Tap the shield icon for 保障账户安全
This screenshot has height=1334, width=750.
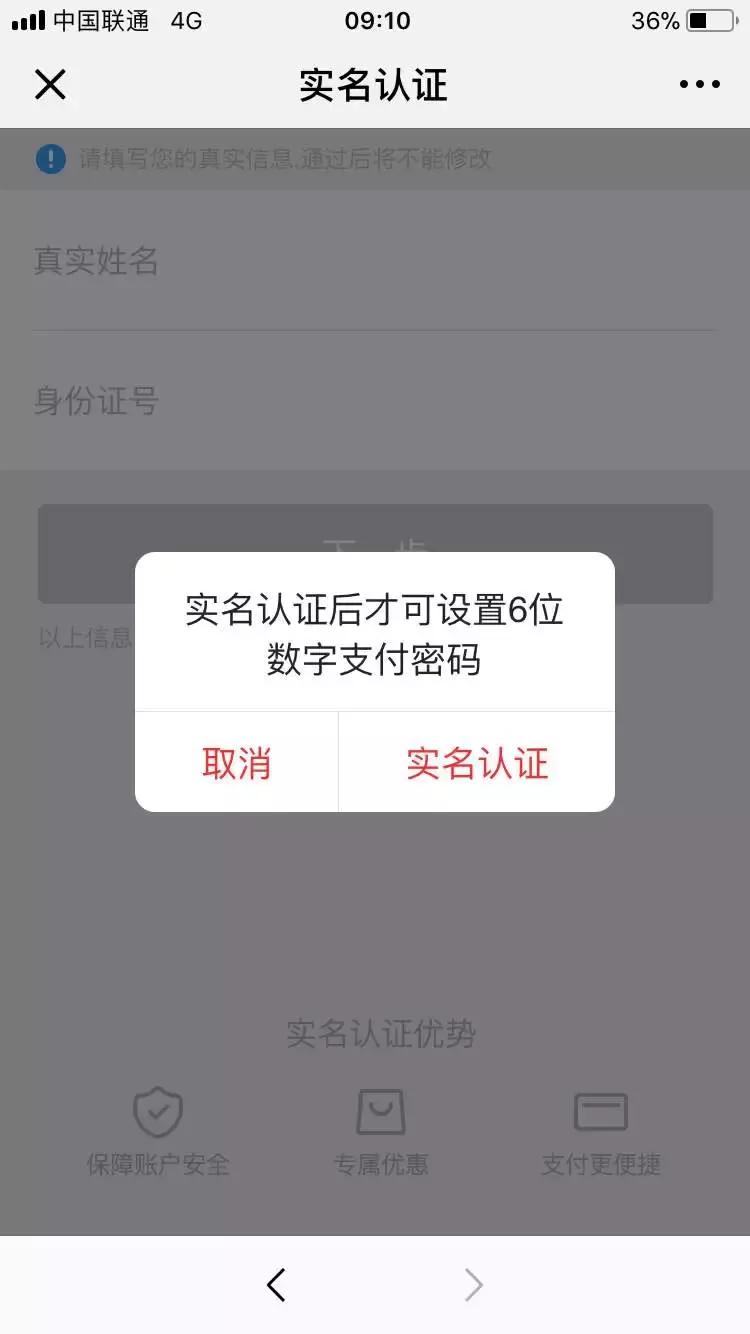tap(157, 1110)
